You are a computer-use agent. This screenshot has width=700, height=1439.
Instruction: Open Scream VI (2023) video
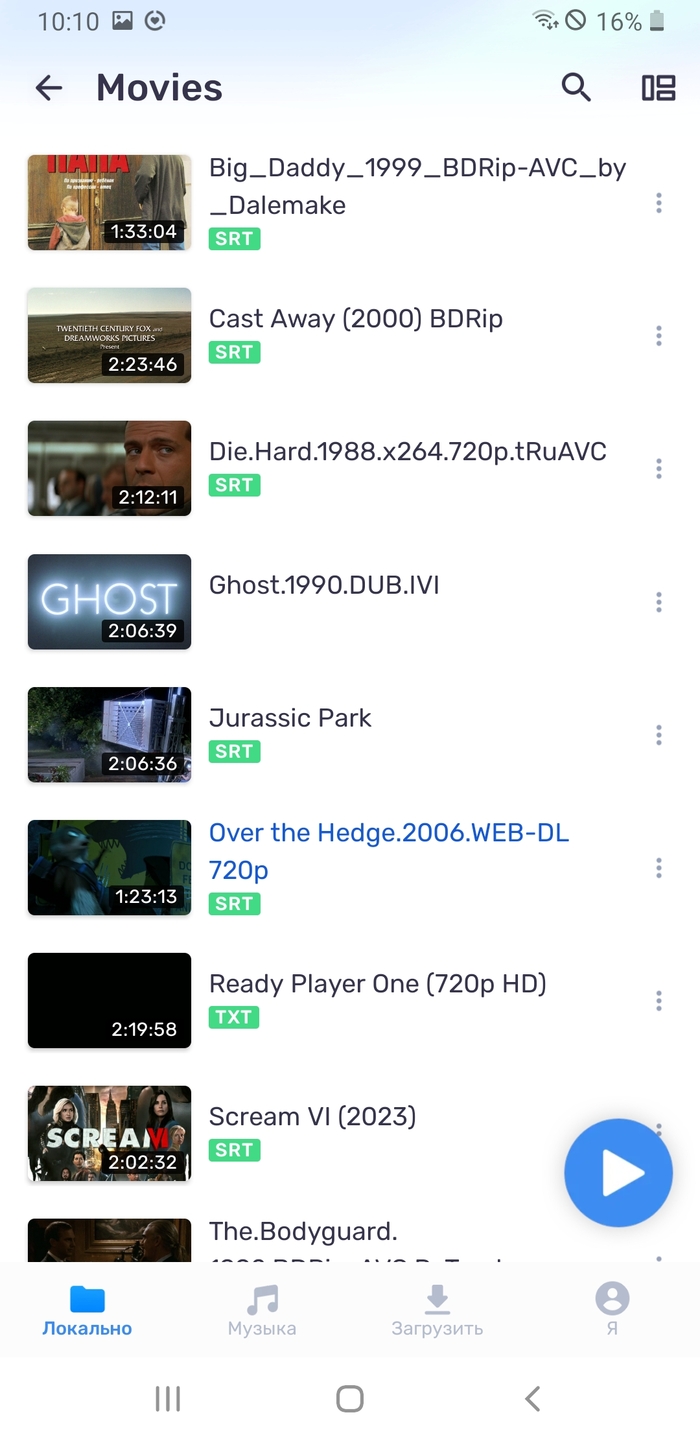click(312, 1117)
